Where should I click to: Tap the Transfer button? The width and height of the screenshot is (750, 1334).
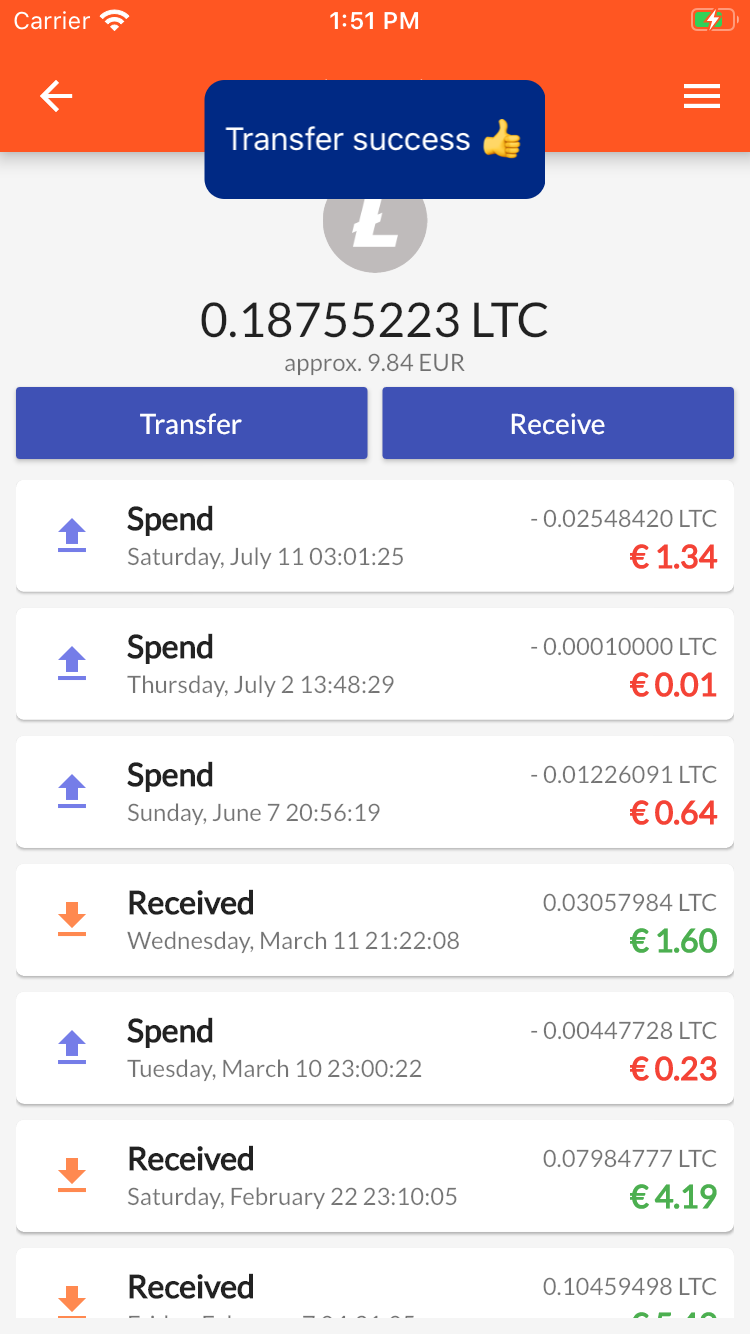191,423
